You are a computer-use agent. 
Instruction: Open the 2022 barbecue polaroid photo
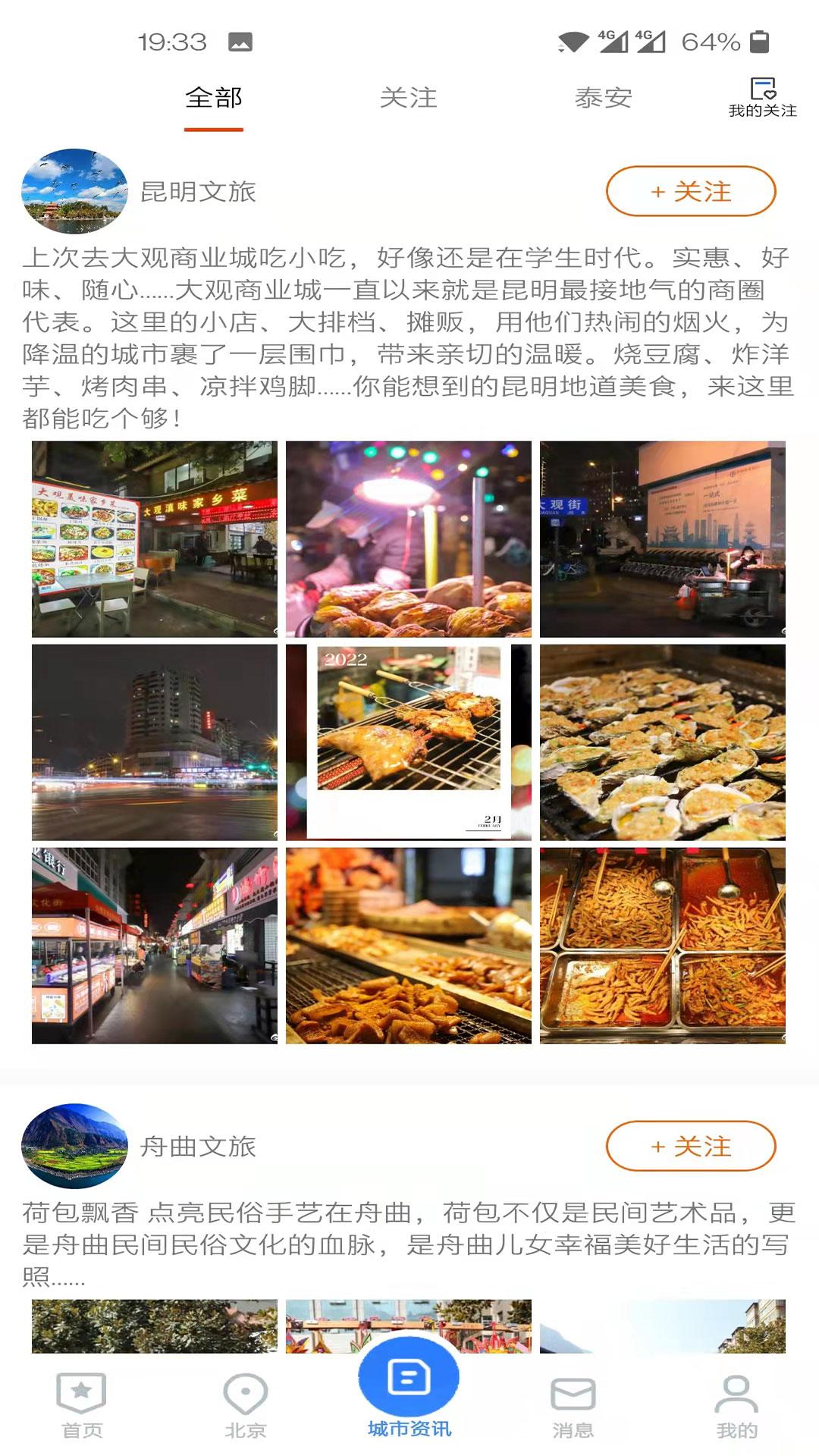pyautogui.click(x=406, y=741)
